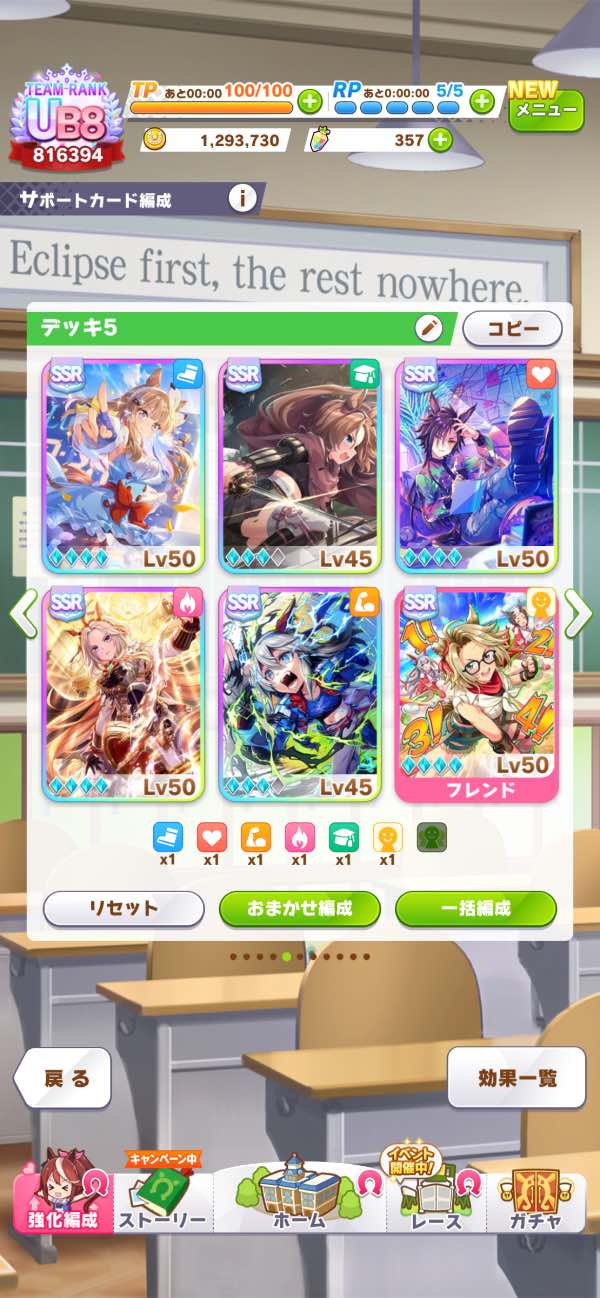Add carrots with the plus icon
Screen dimensions: 600x1298
pos(440,140)
